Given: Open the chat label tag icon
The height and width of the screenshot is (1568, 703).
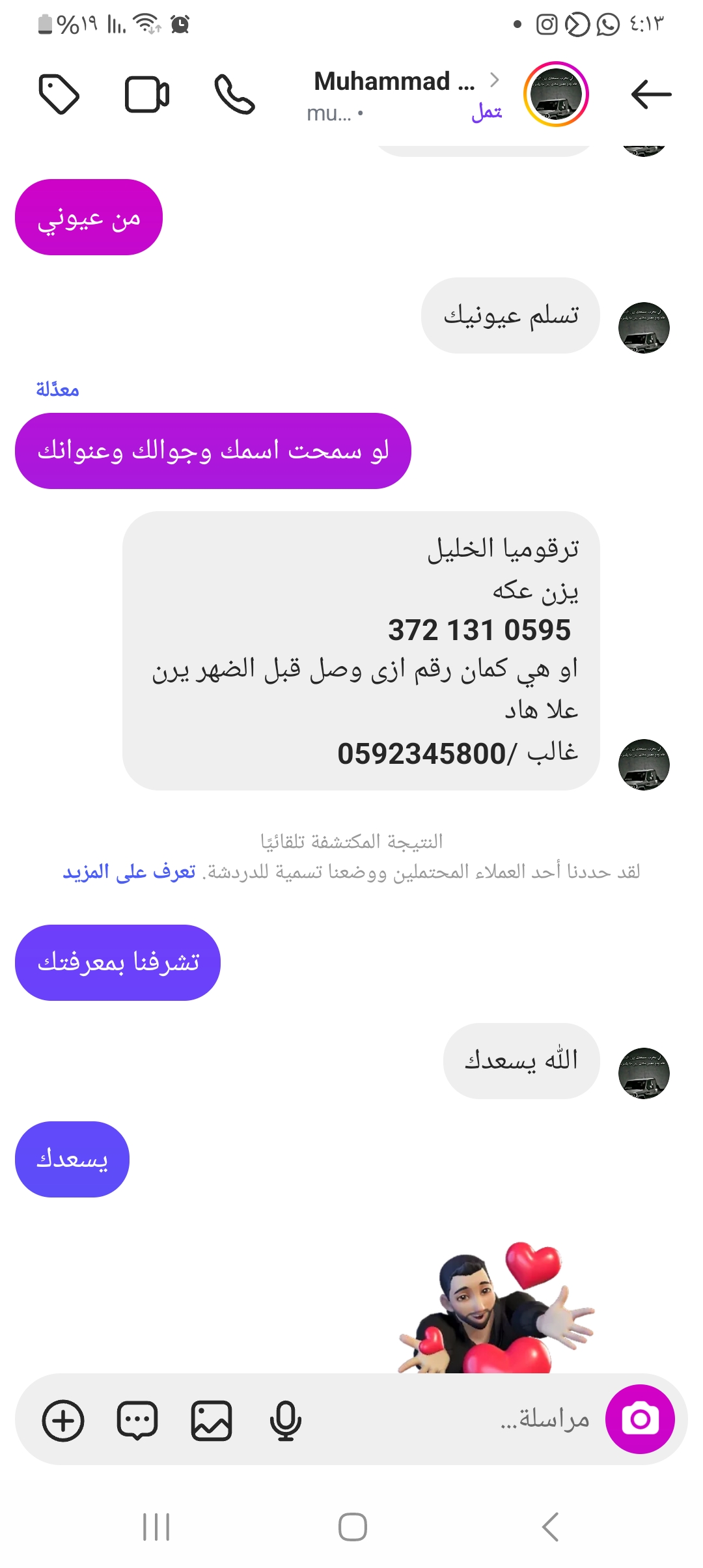Looking at the screenshot, I should (59, 95).
